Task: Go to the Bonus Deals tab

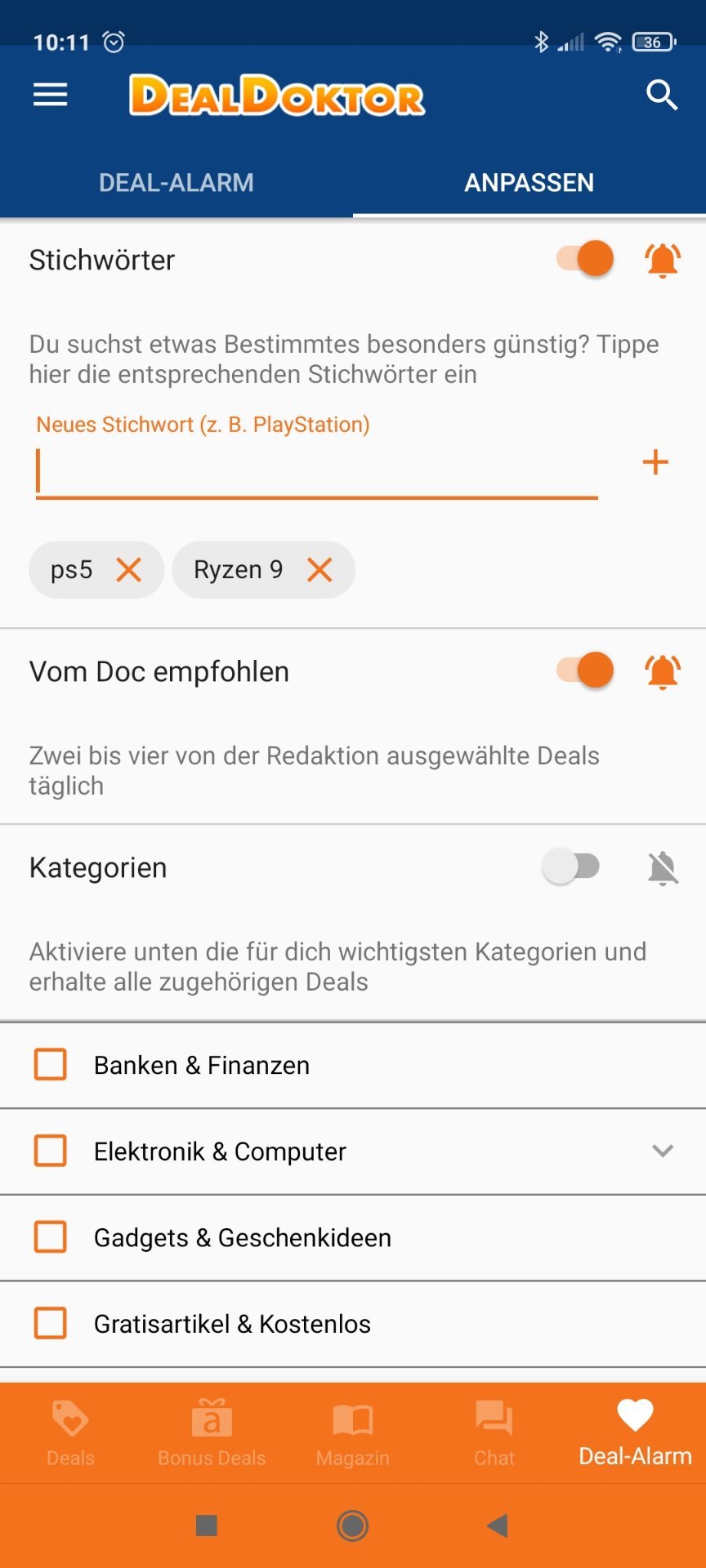Action: click(212, 1433)
